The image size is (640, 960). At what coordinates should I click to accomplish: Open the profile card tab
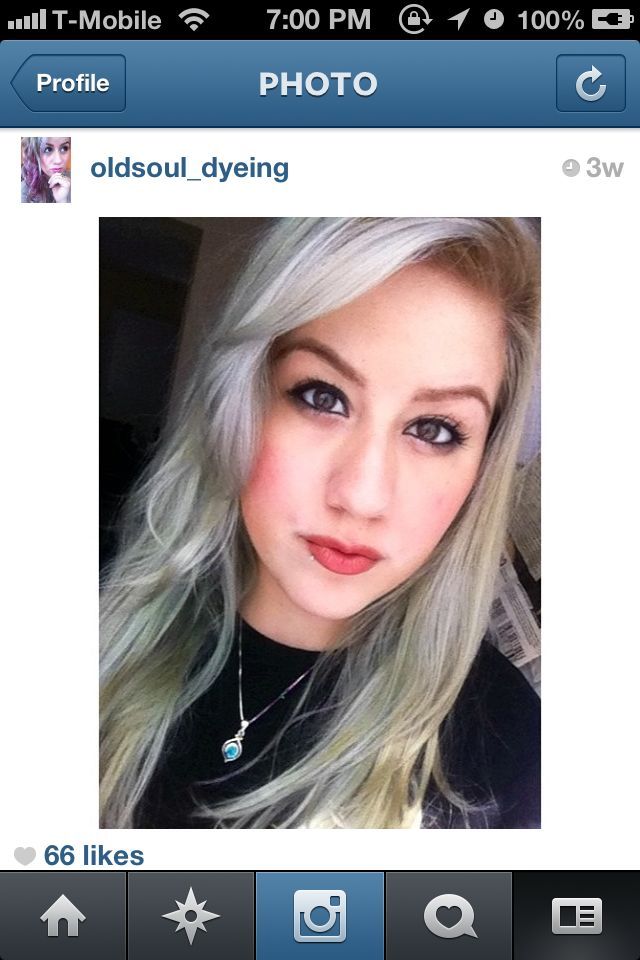click(577, 916)
